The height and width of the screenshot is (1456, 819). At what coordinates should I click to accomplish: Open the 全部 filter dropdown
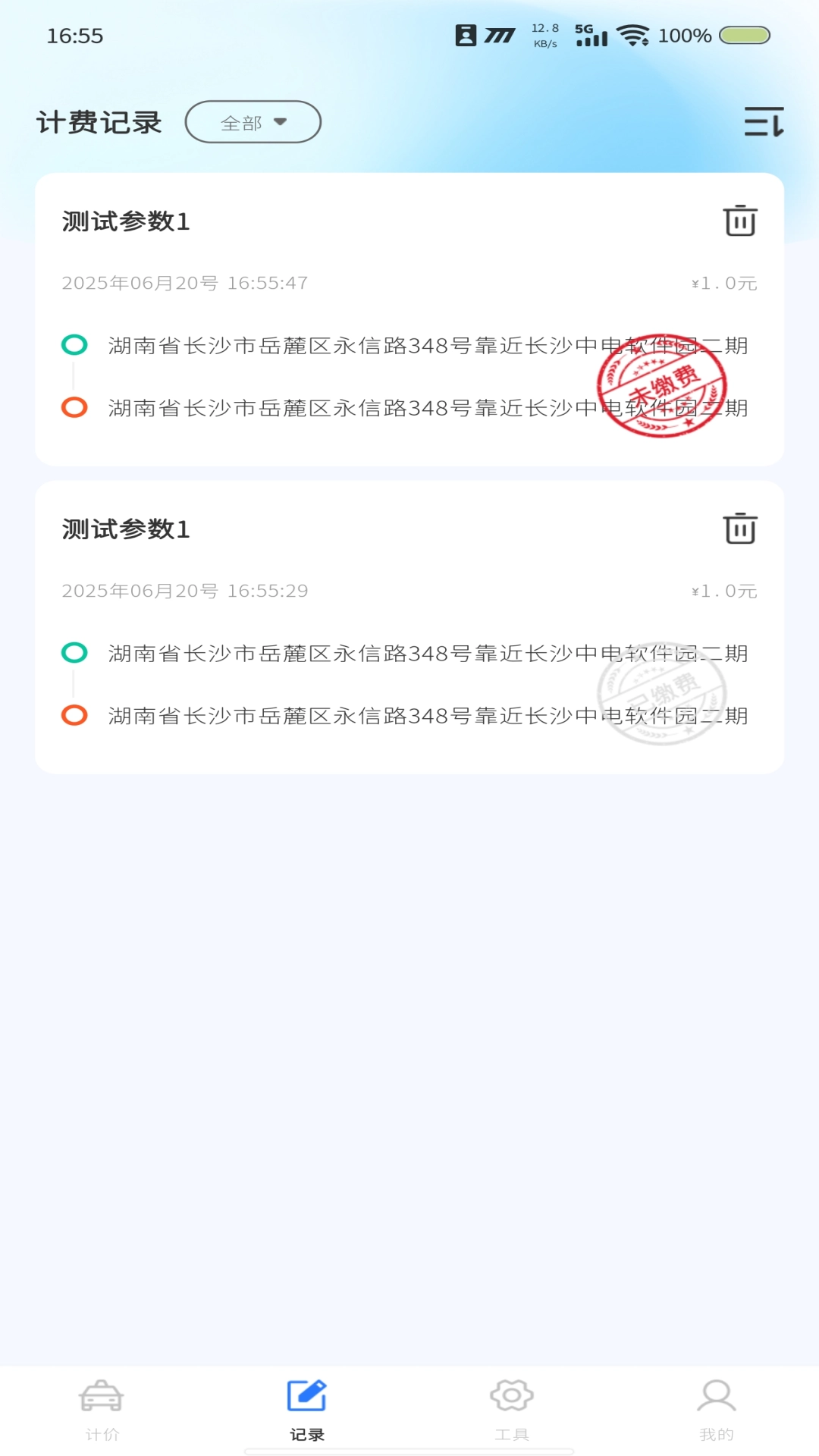coord(253,122)
